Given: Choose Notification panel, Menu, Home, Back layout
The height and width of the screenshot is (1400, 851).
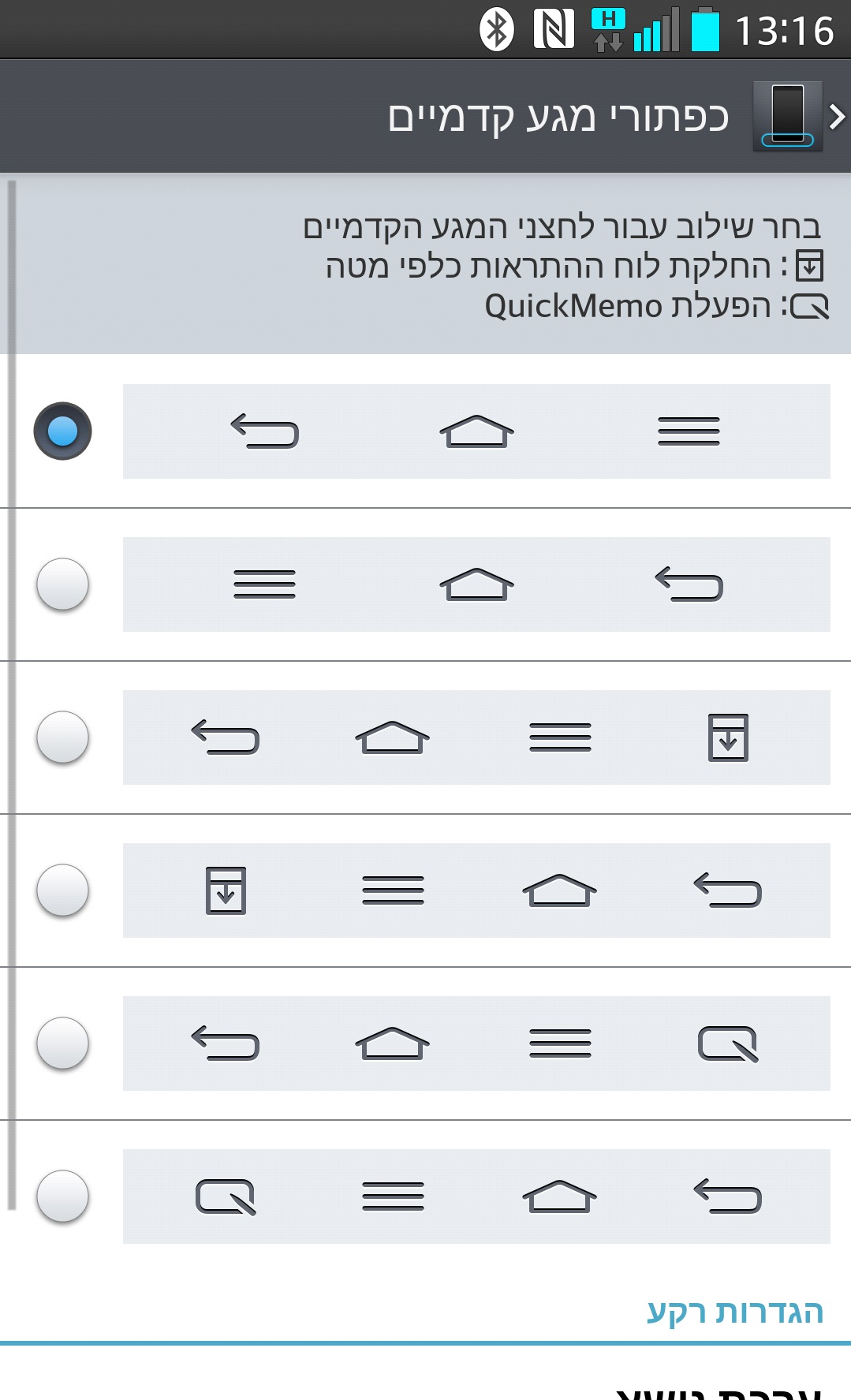Looking at the screenshot, I should pos(63,890).
